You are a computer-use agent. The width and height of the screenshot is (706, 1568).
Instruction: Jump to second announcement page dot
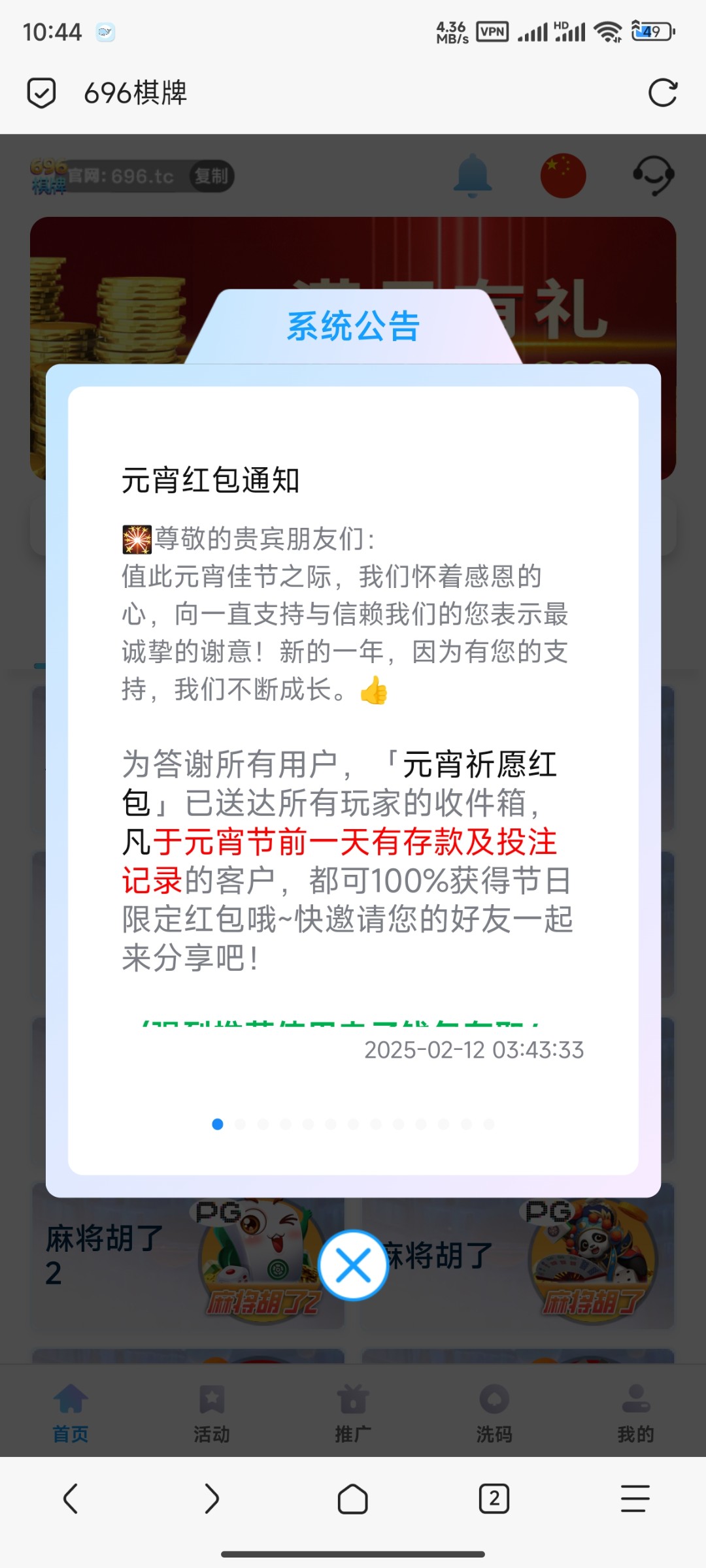[240, 1124]
